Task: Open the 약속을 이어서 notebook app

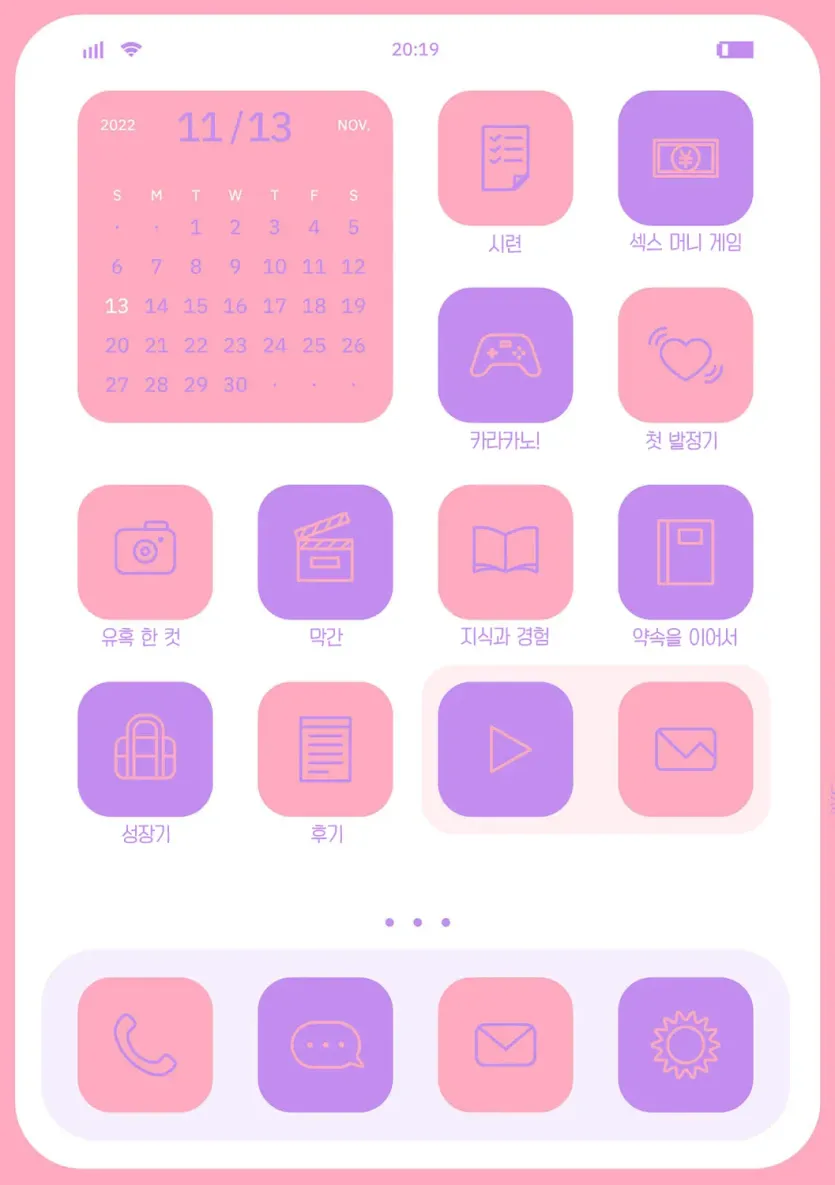Action: [686, 550]
